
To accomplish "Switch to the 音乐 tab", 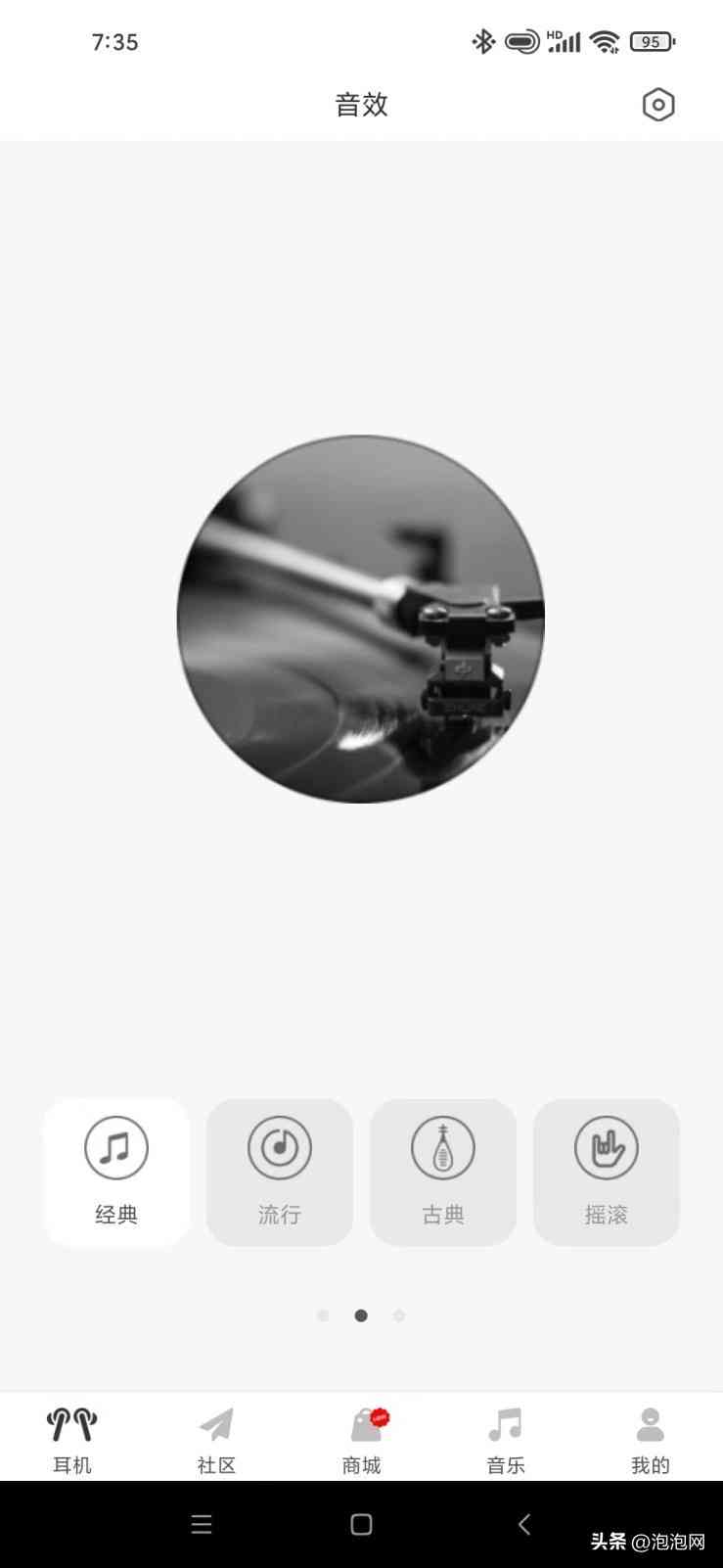I will tap(506, 1439).
